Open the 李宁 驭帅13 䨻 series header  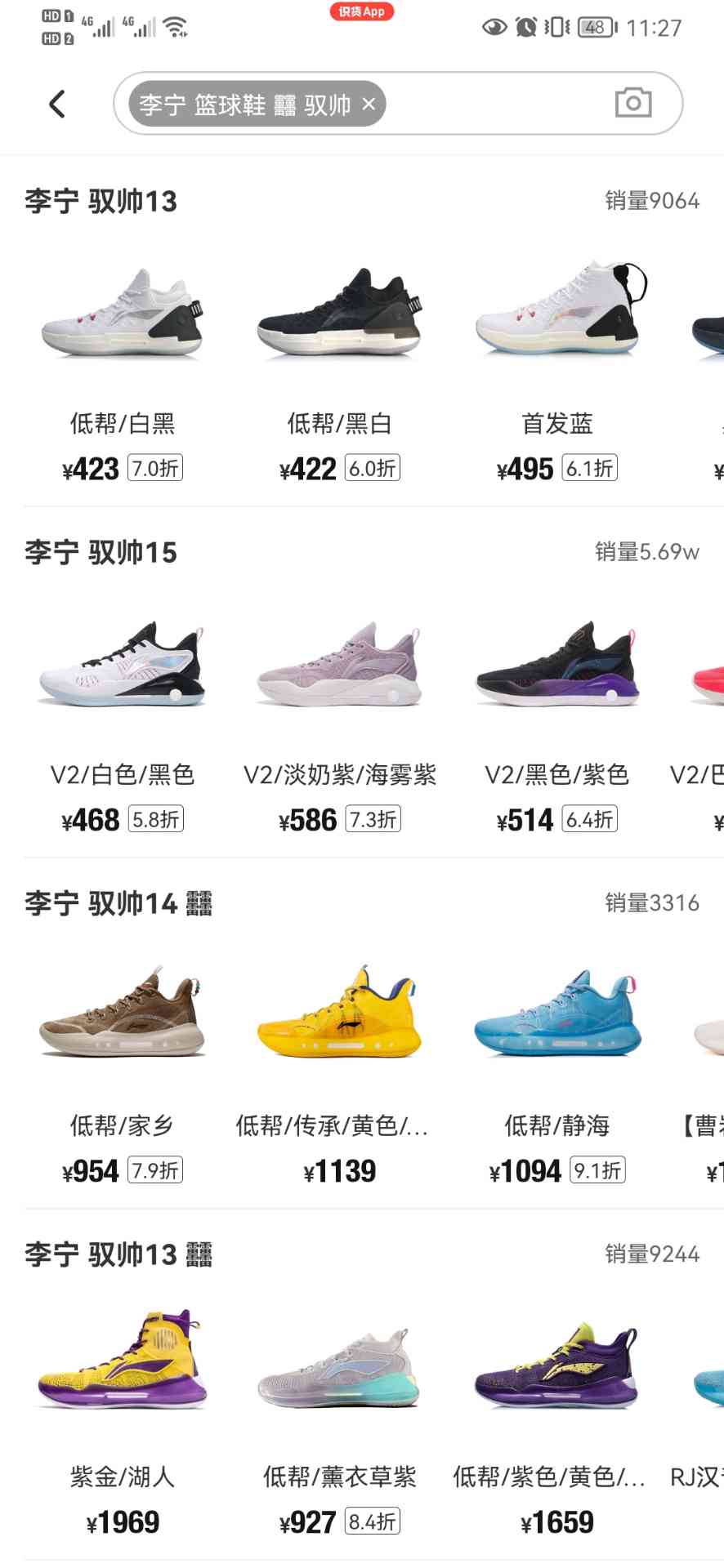pos(118,1254)
